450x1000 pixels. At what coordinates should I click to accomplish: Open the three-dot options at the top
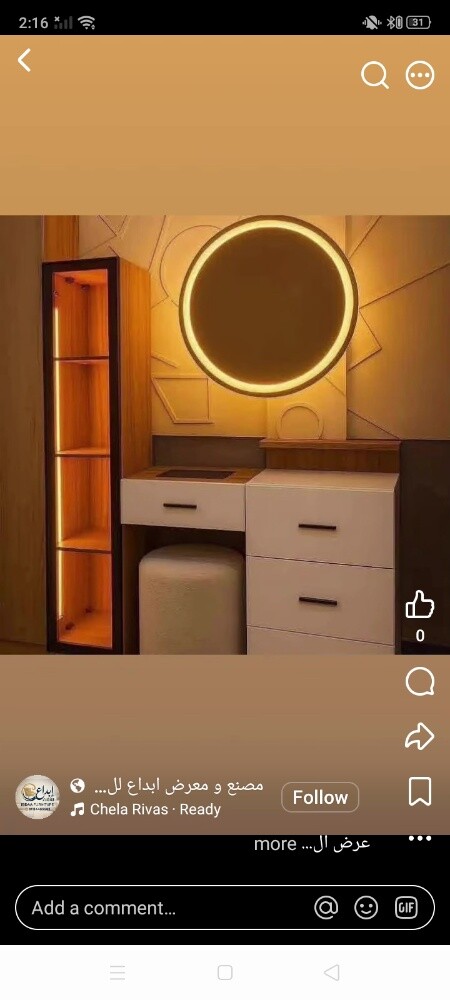point(420,76)
